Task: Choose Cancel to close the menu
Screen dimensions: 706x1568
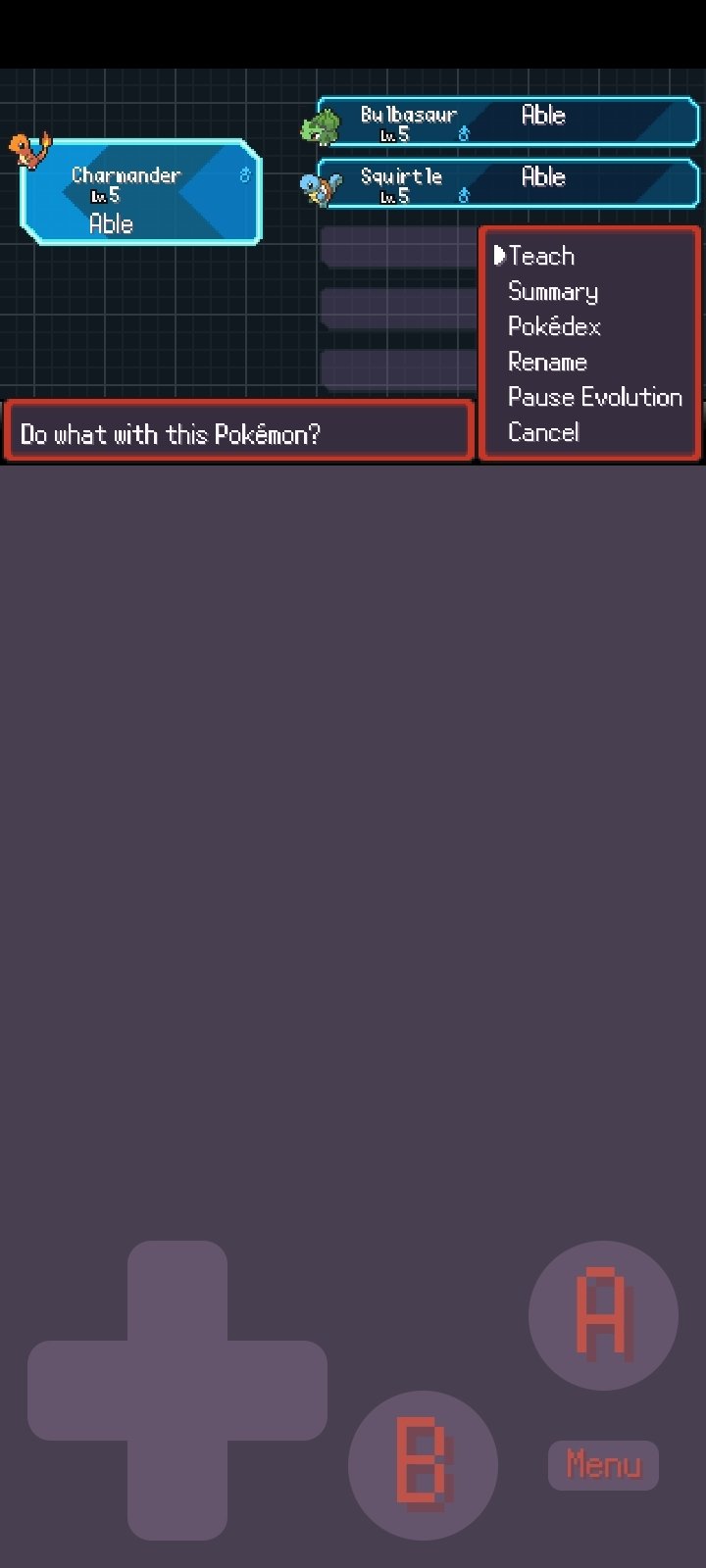Action: [543, 432]
